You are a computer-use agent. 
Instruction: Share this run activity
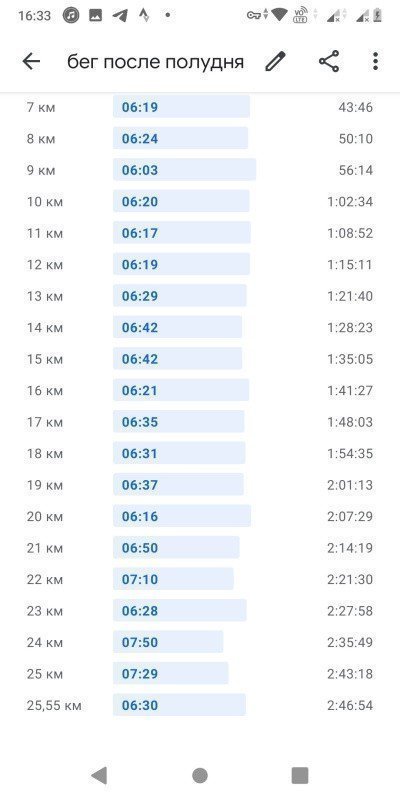[x=329, y=62]
